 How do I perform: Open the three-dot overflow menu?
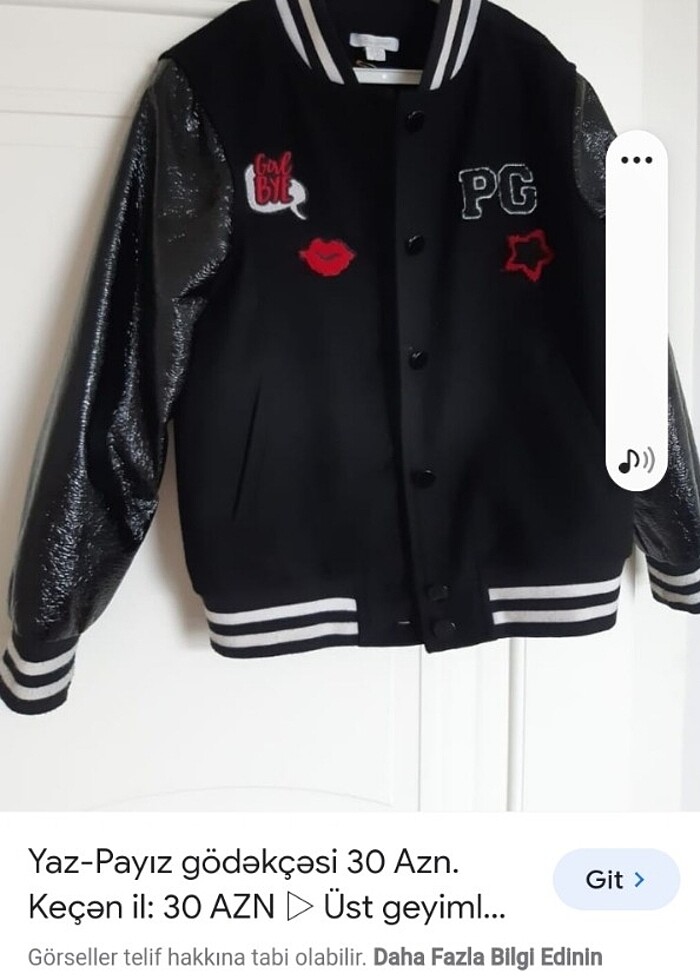636,160
